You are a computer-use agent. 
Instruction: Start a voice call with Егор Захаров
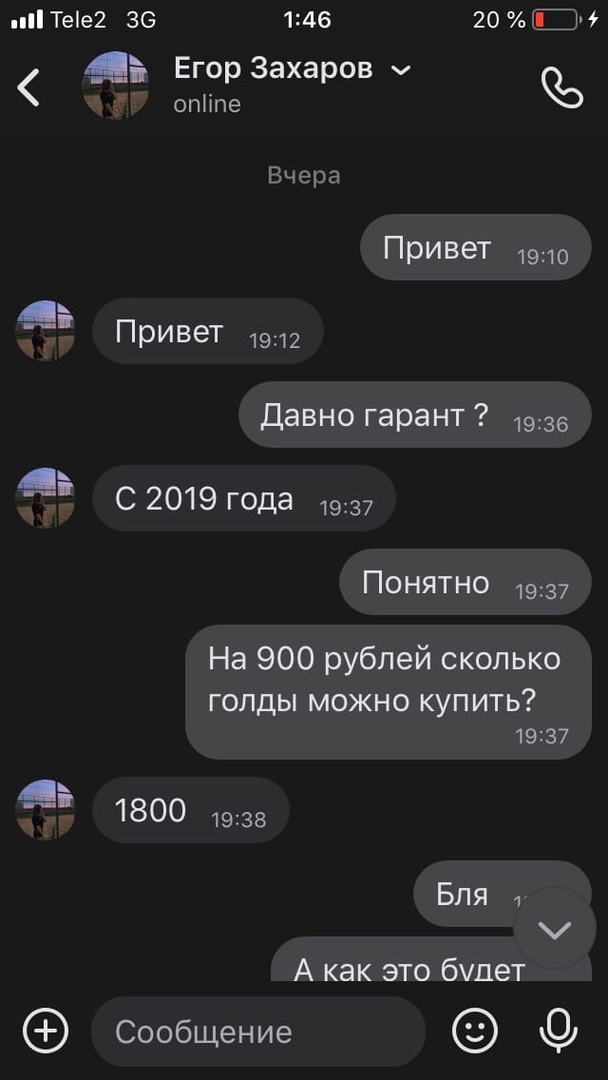pos(561,88)
